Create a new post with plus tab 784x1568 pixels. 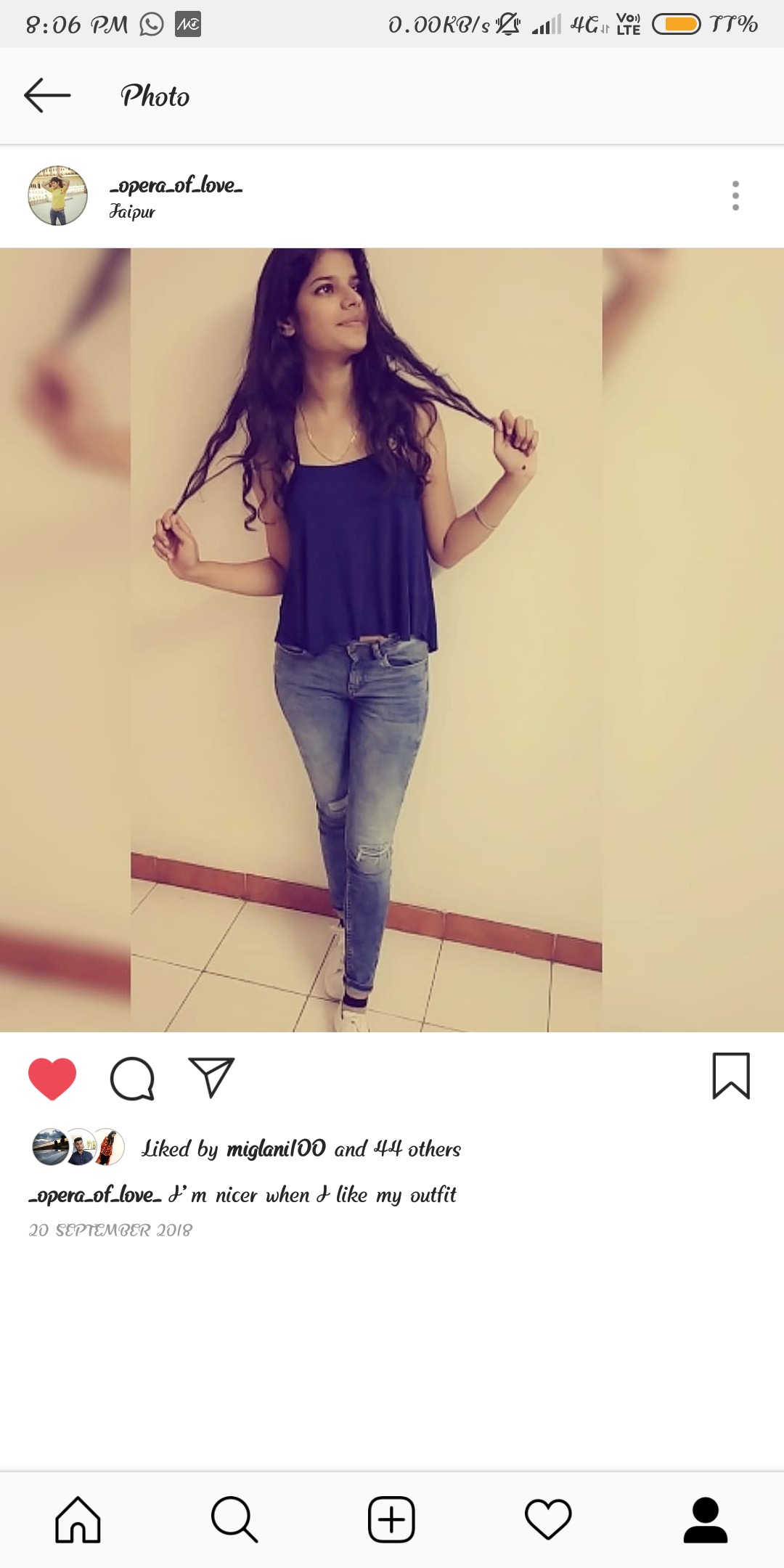point(391,1519)
